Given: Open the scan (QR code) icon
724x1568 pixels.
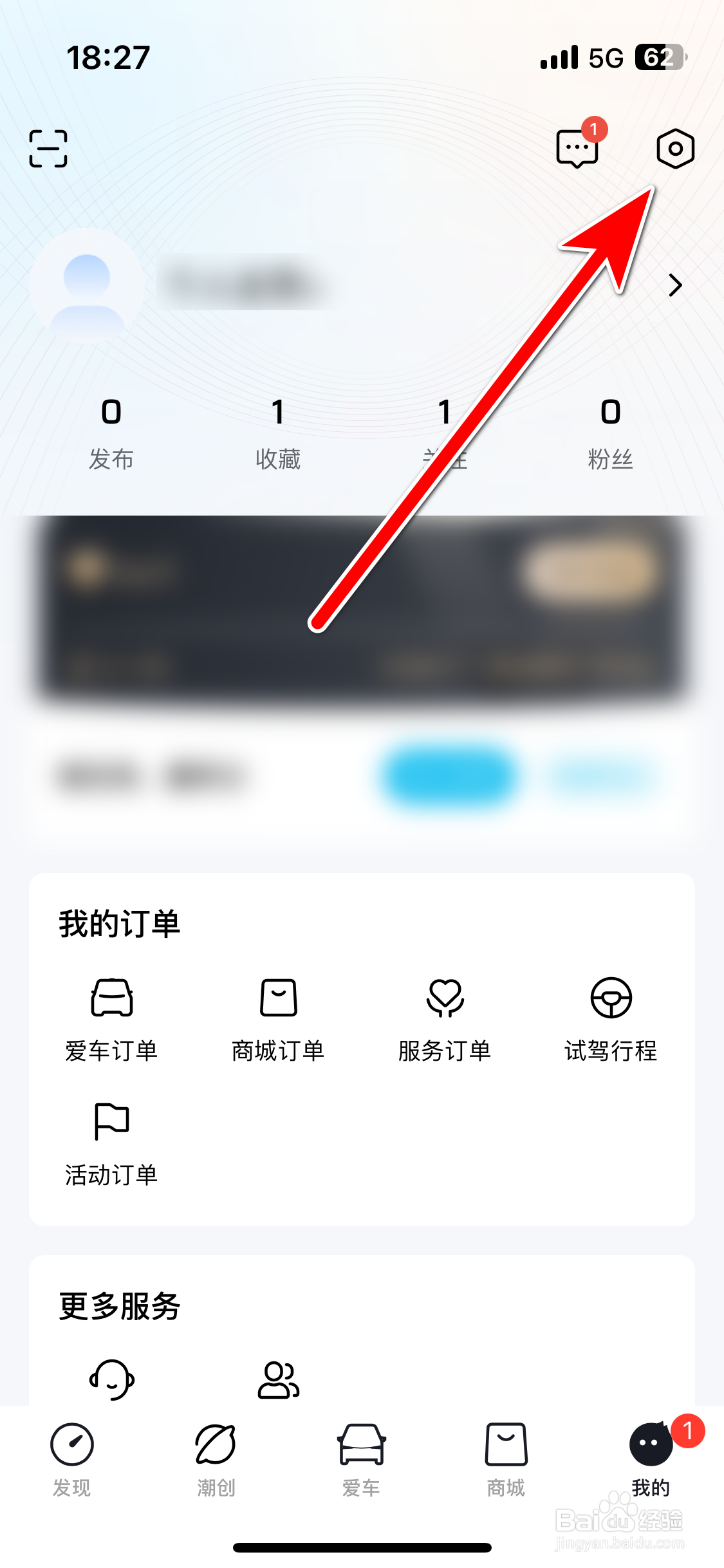Looking at the screenshot, I should pyautogui.click(x=49, y=148).
